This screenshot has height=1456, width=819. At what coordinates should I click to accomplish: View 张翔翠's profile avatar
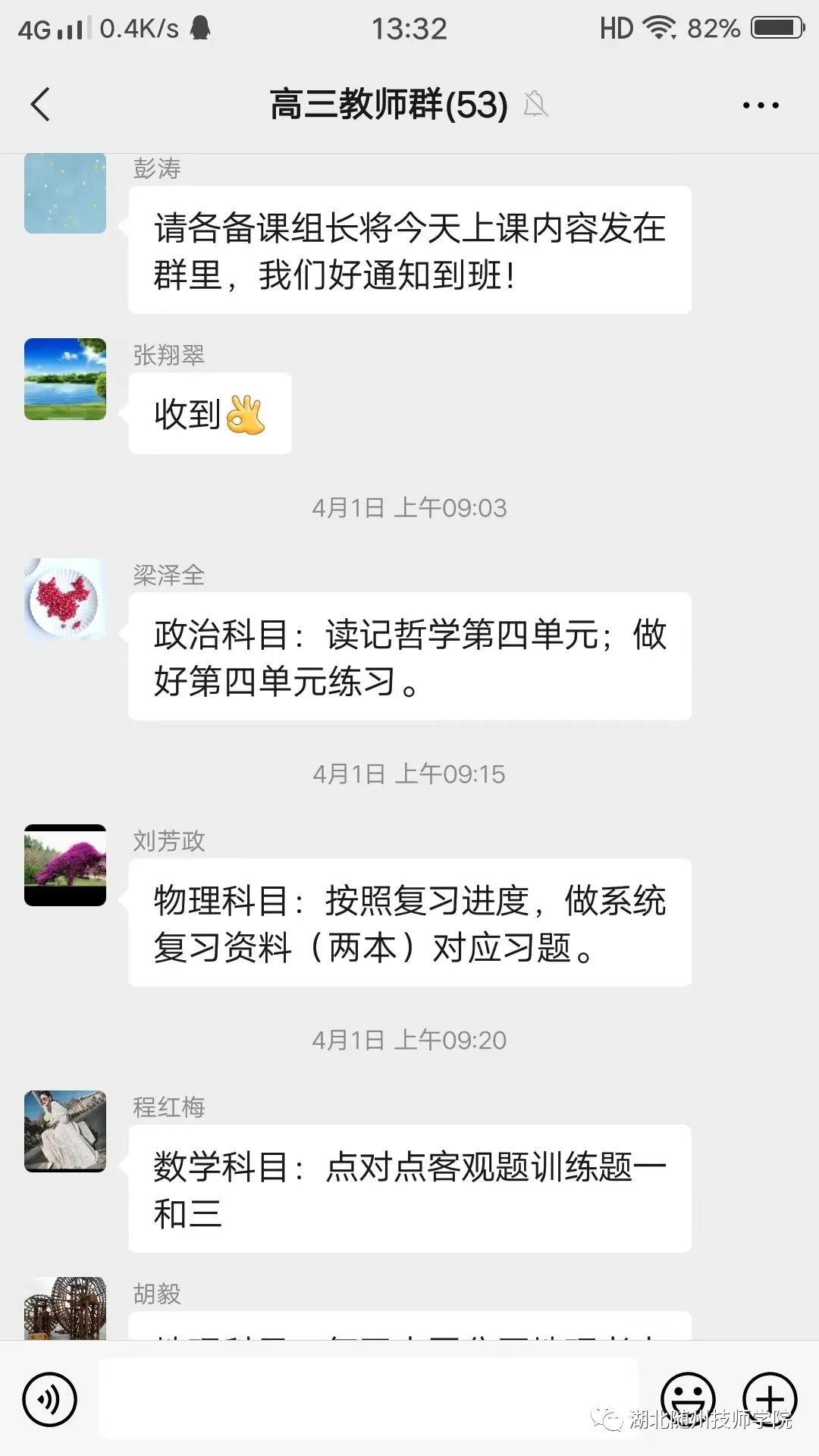pyautogui.click(x=65, y=379)
